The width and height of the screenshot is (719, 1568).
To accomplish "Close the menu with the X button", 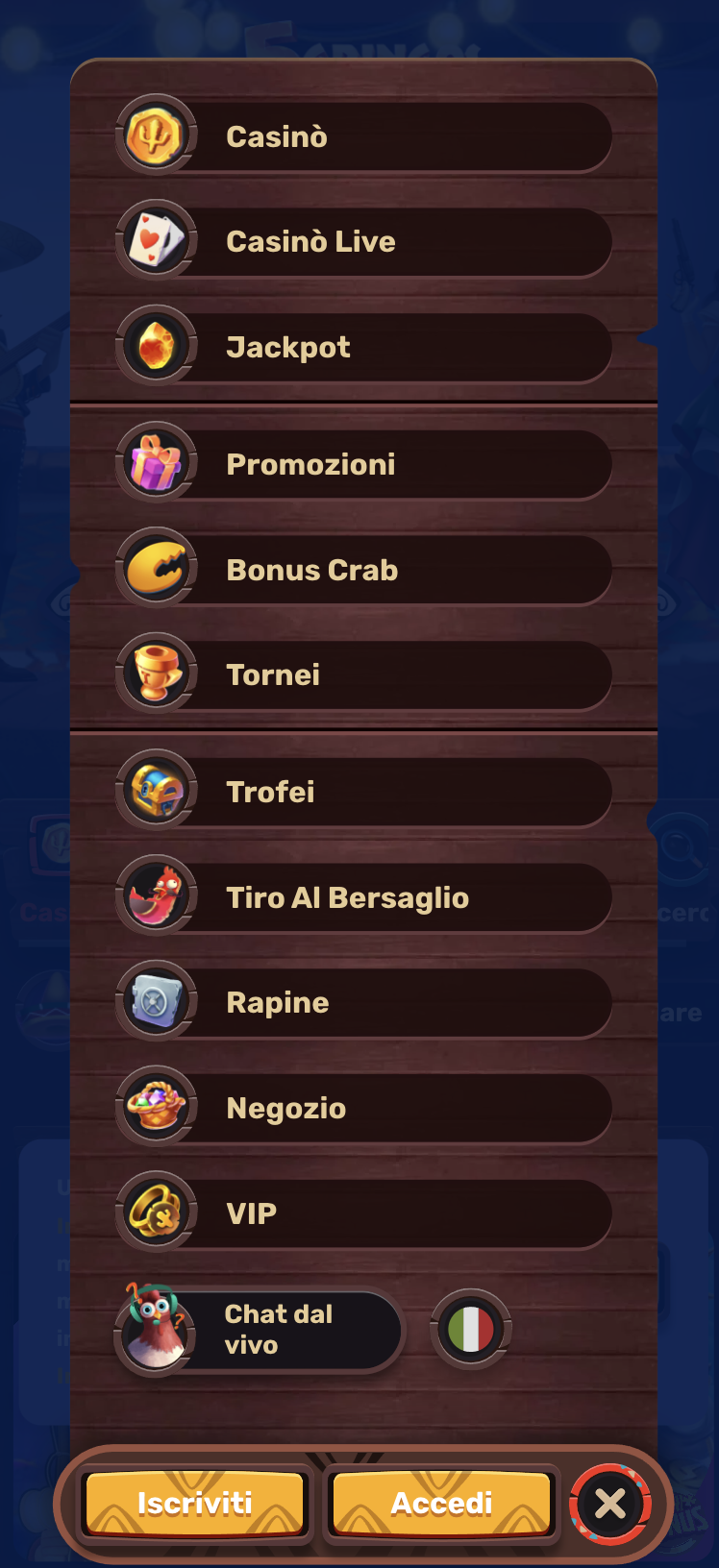I will coord(609,1504).
